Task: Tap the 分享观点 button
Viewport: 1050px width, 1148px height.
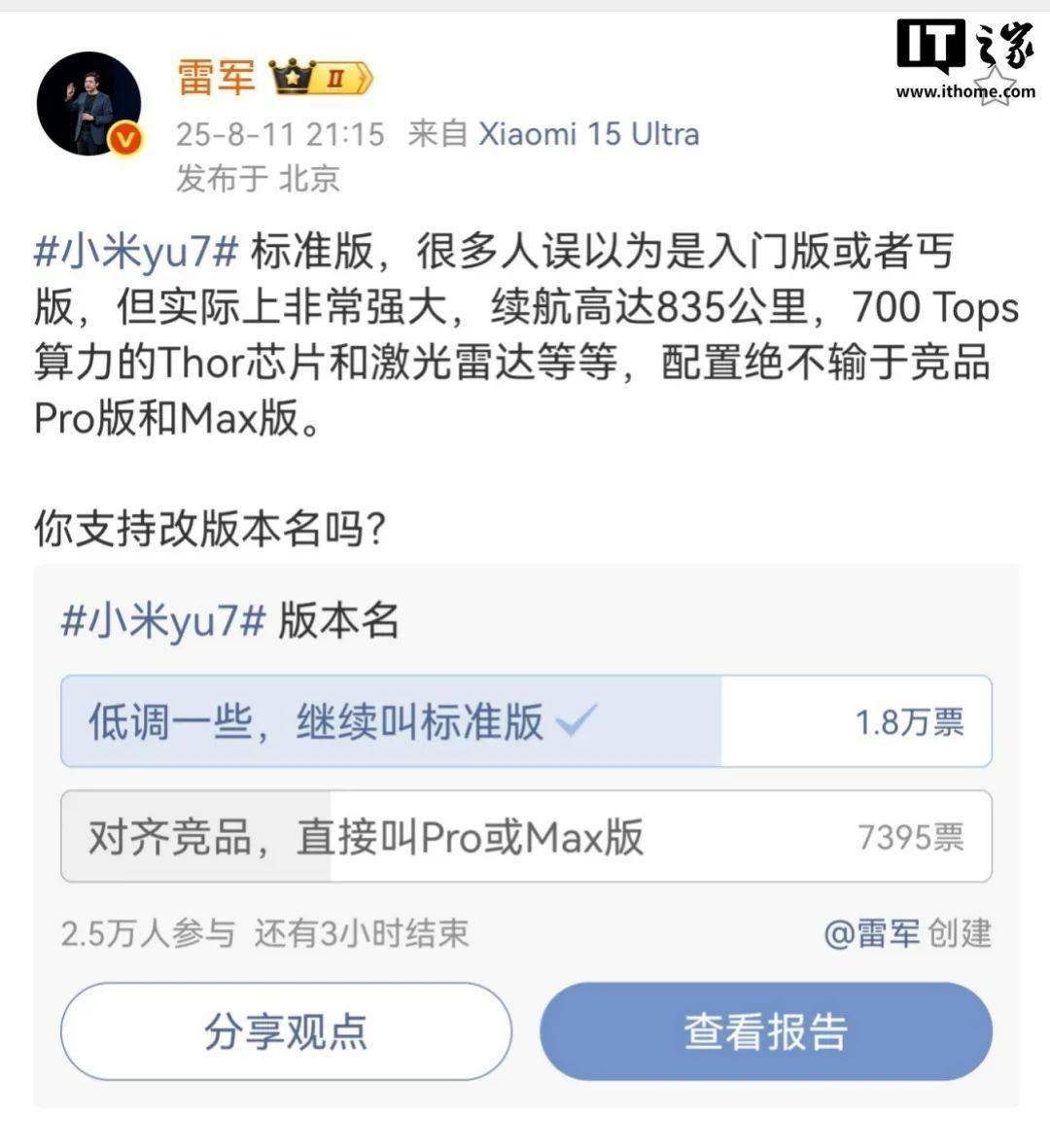Action: point(286,1031)
